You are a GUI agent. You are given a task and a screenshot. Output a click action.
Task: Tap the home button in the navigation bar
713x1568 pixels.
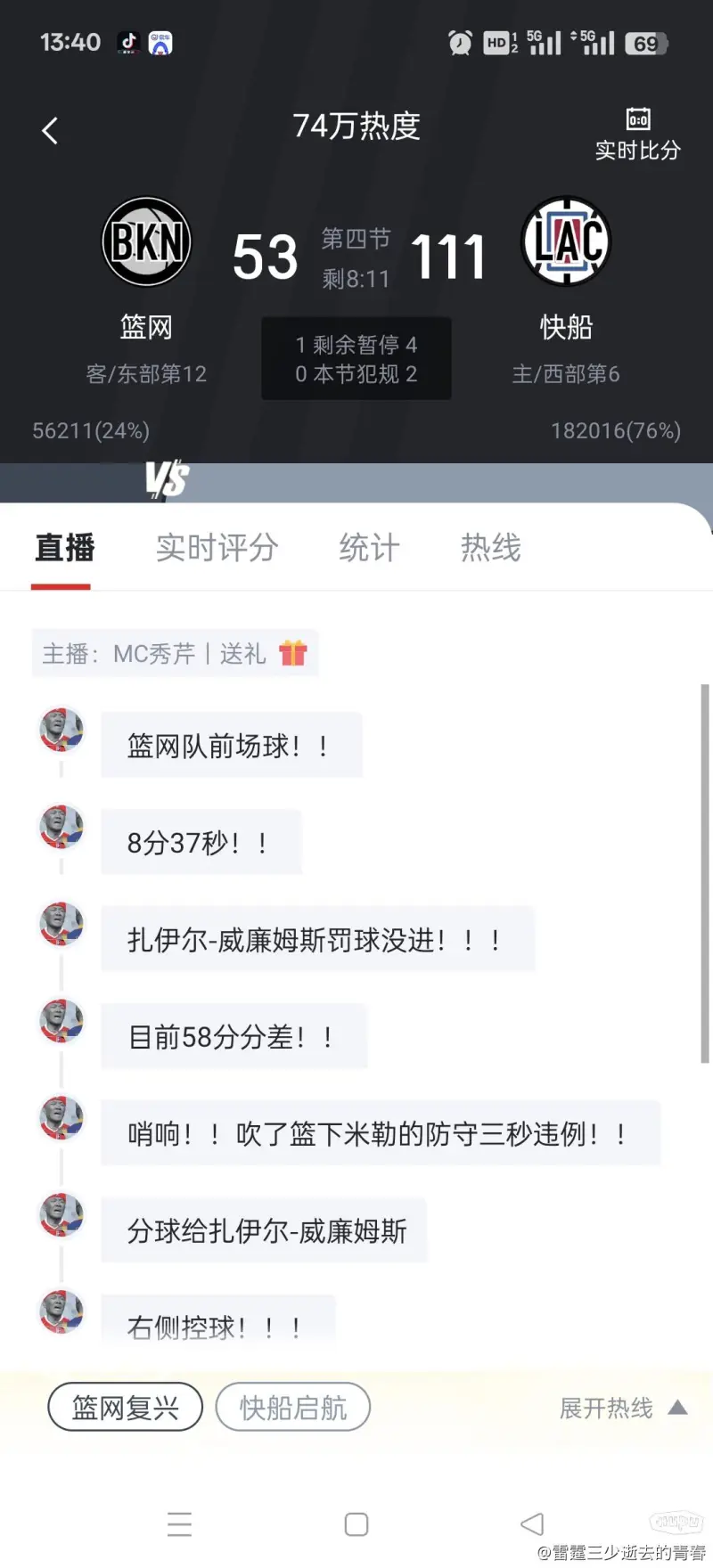356,1523
